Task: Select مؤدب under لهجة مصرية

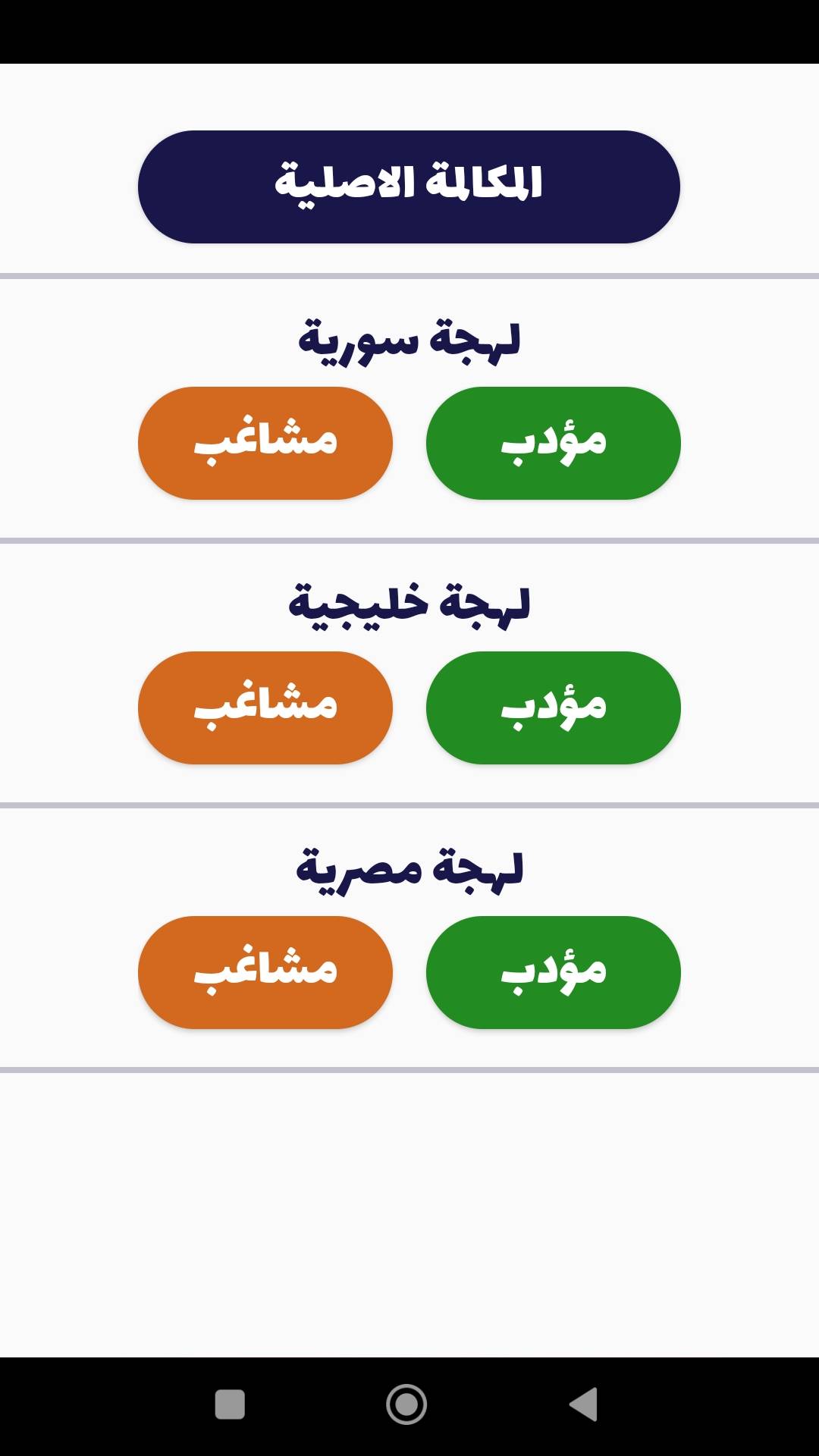Action: (553, 972)
